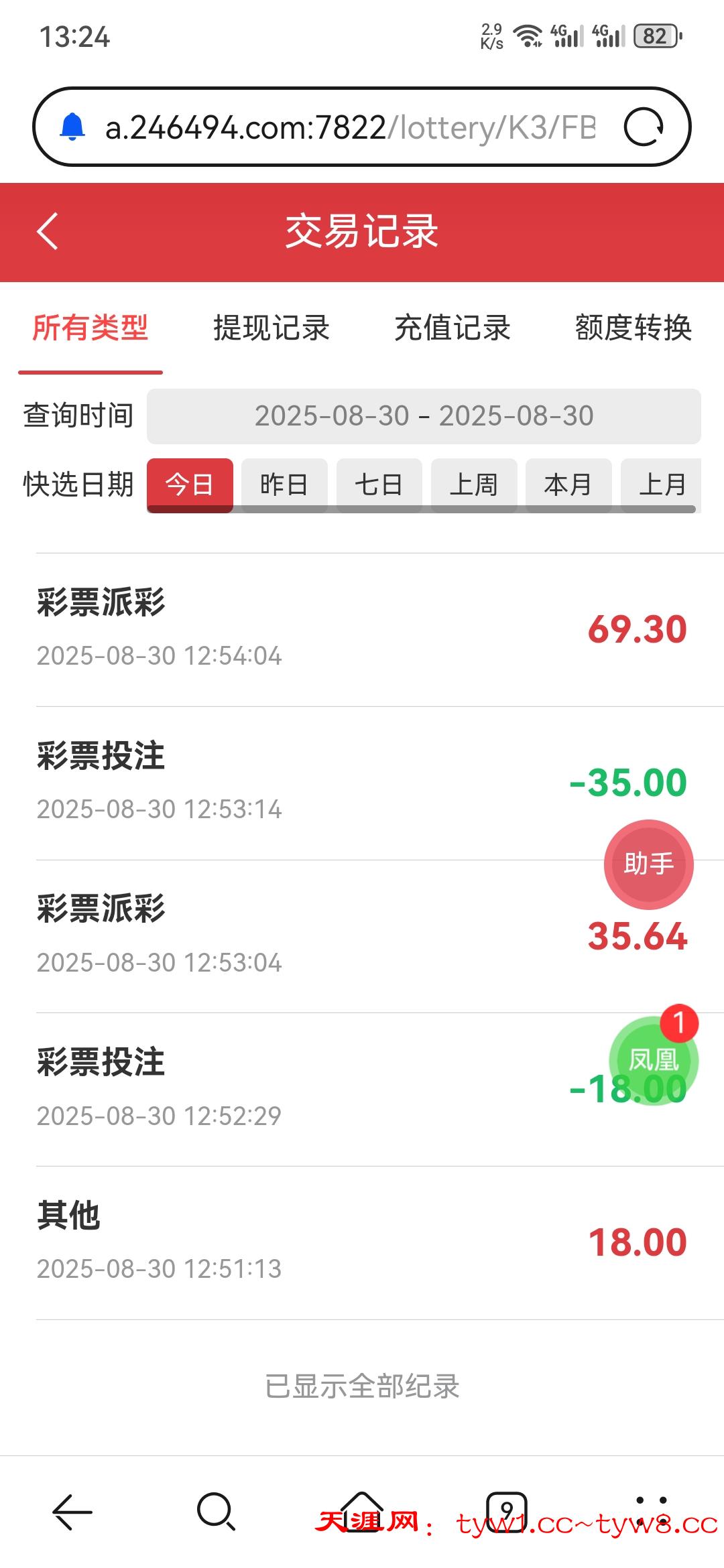
Task: Open the 额度转换 tab
Action: coord(633,328)
